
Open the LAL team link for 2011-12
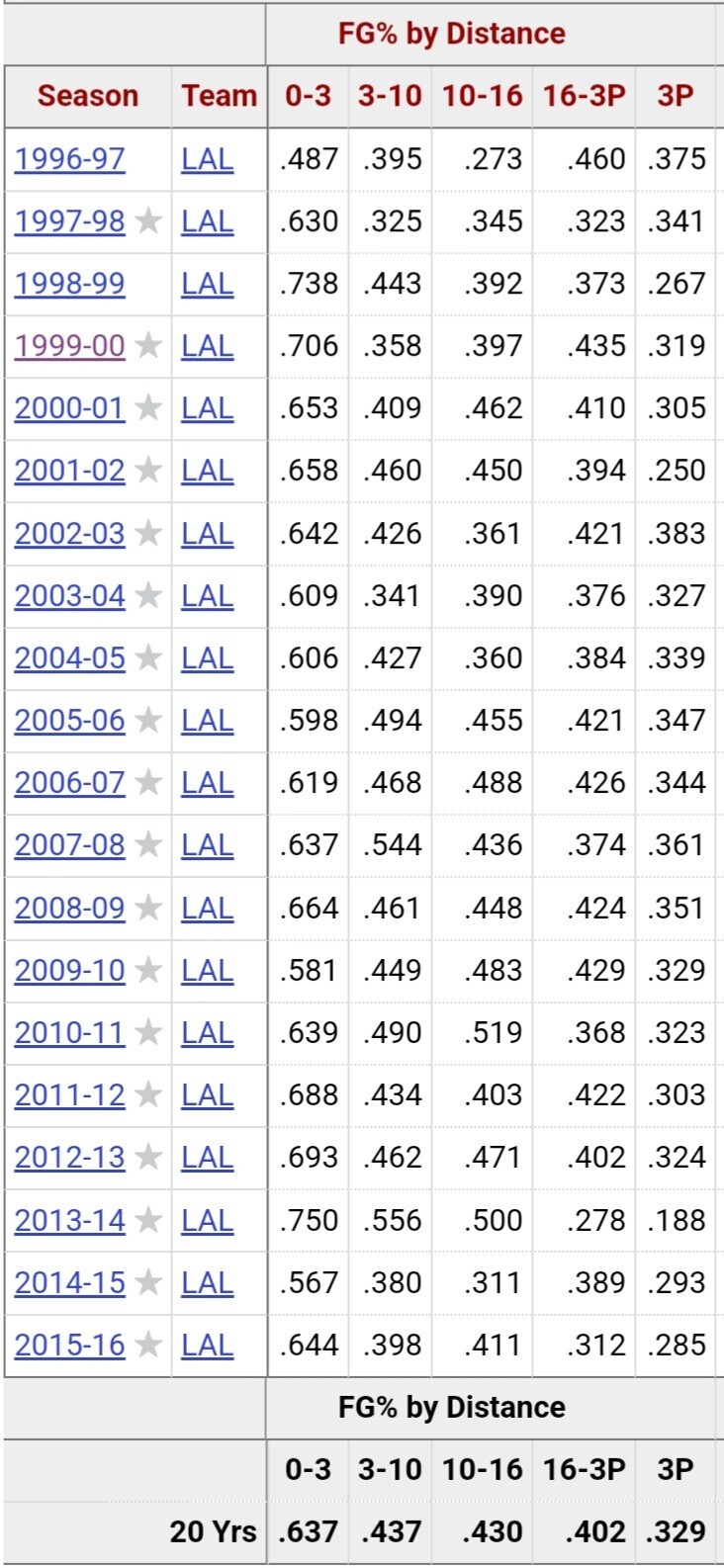point(208,1095)
